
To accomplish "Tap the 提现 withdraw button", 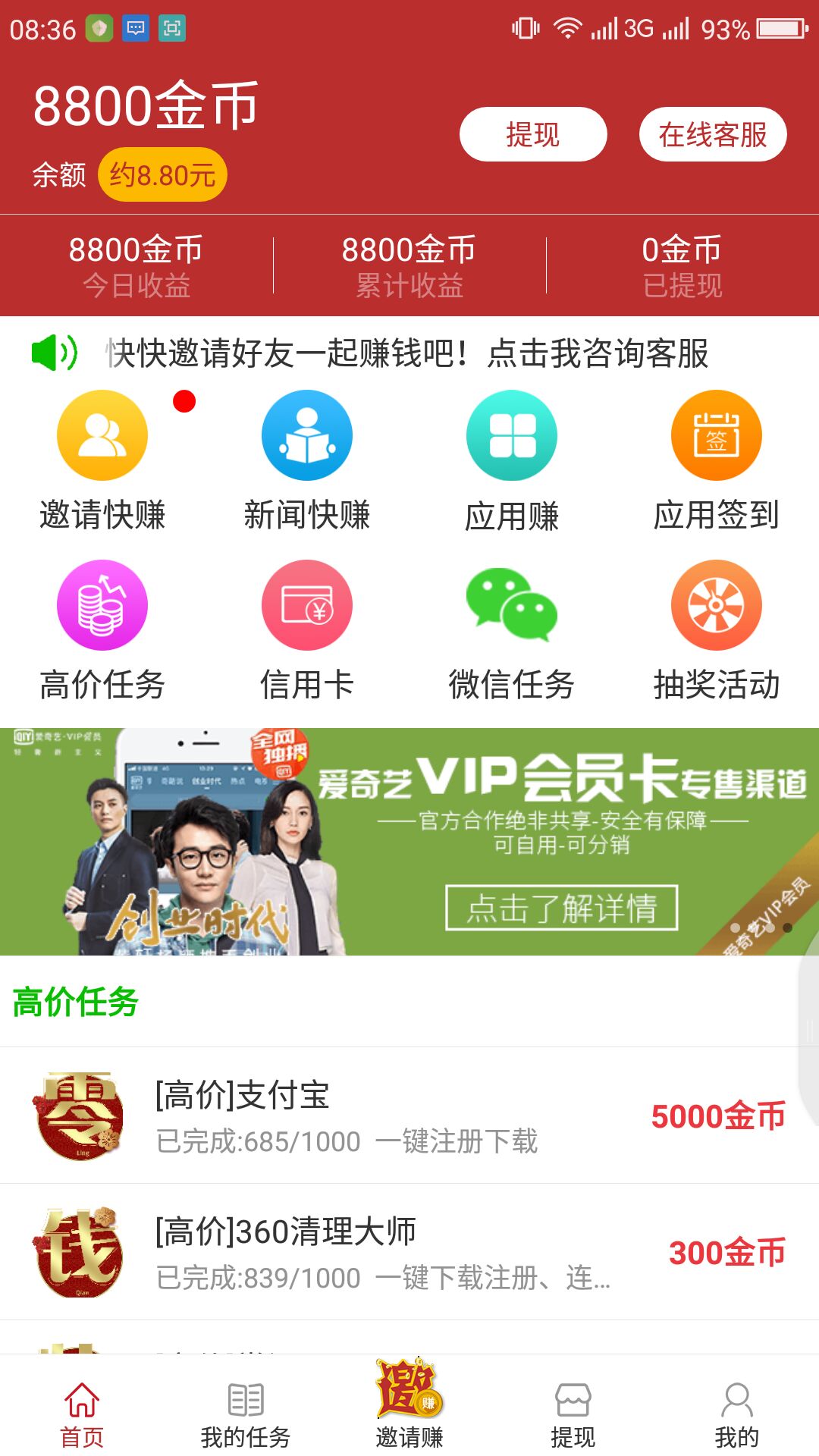I will 532,134.
